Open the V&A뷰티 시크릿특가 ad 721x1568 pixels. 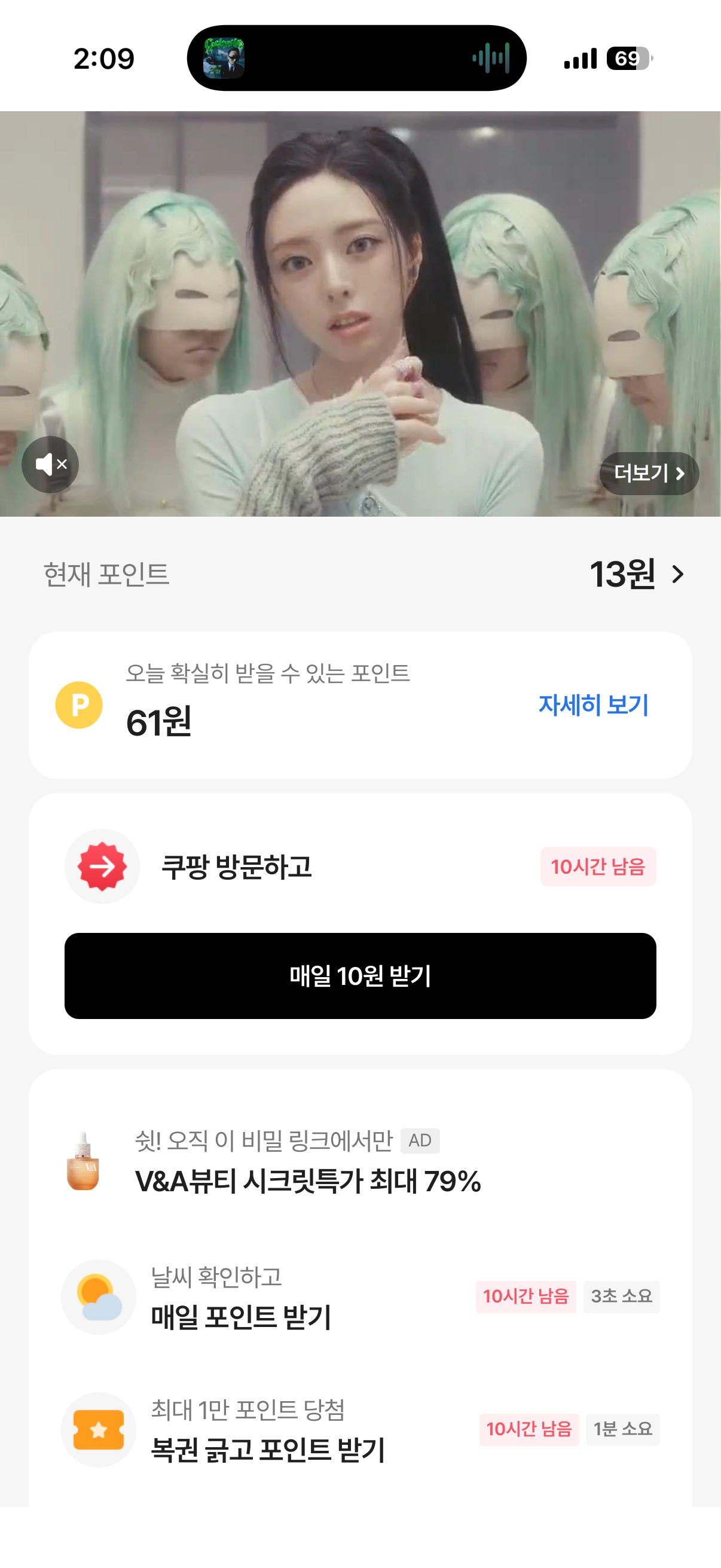pos(307,1163)
